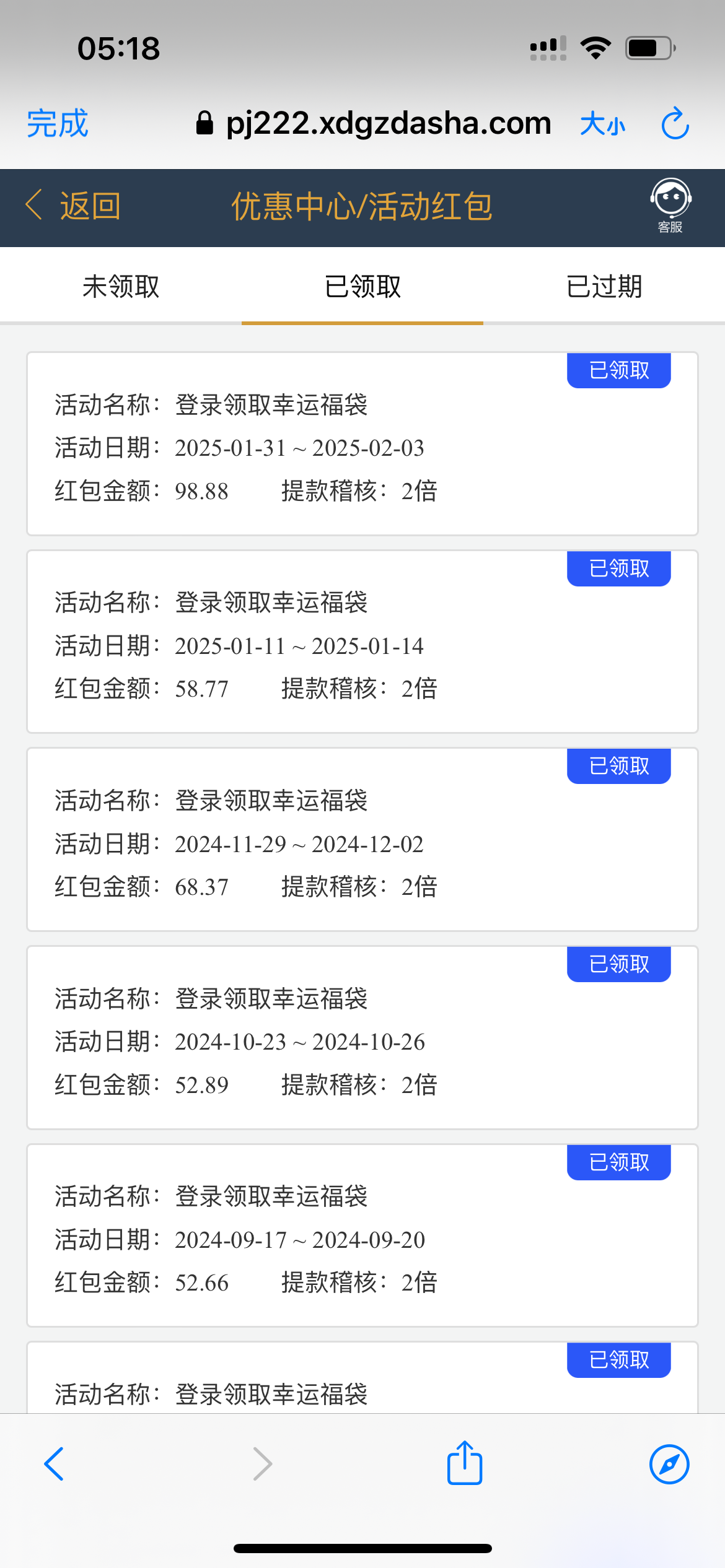Go back with the 返回 button
Viewport: 725px width, 1568px height.
coord(74,206)
